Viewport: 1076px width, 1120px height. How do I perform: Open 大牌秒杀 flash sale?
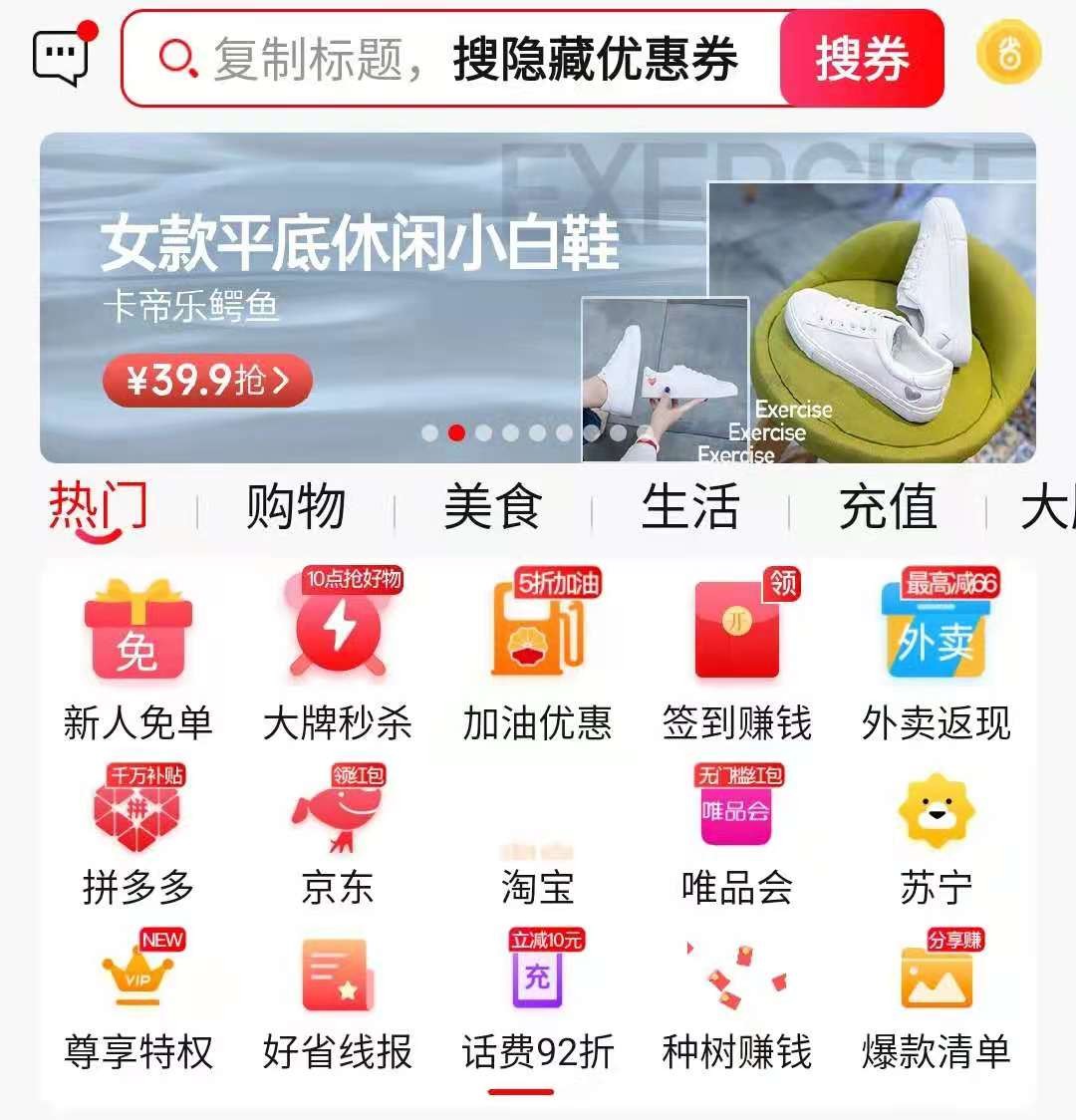(x=338, y=658)
